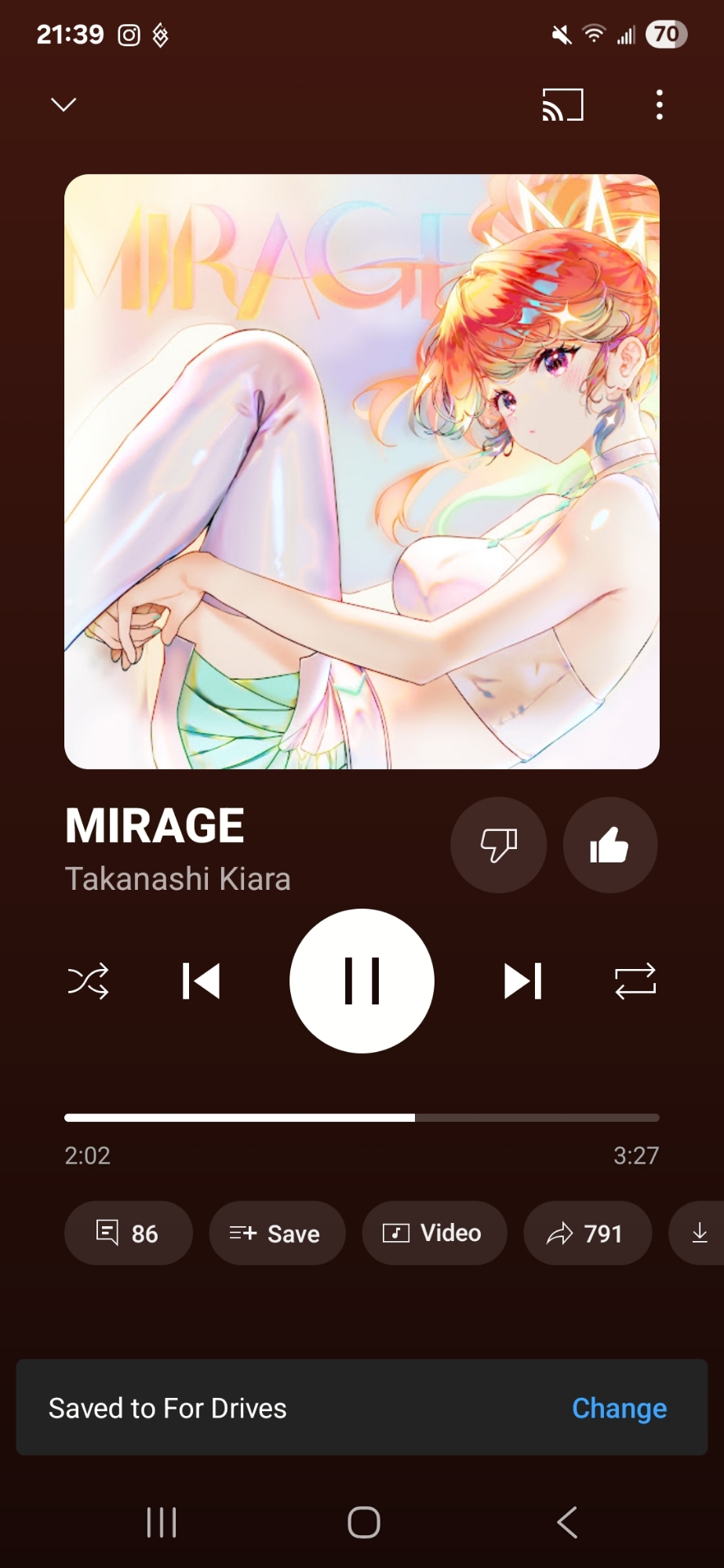Go back using system navigation

[x=566, y=1523]
